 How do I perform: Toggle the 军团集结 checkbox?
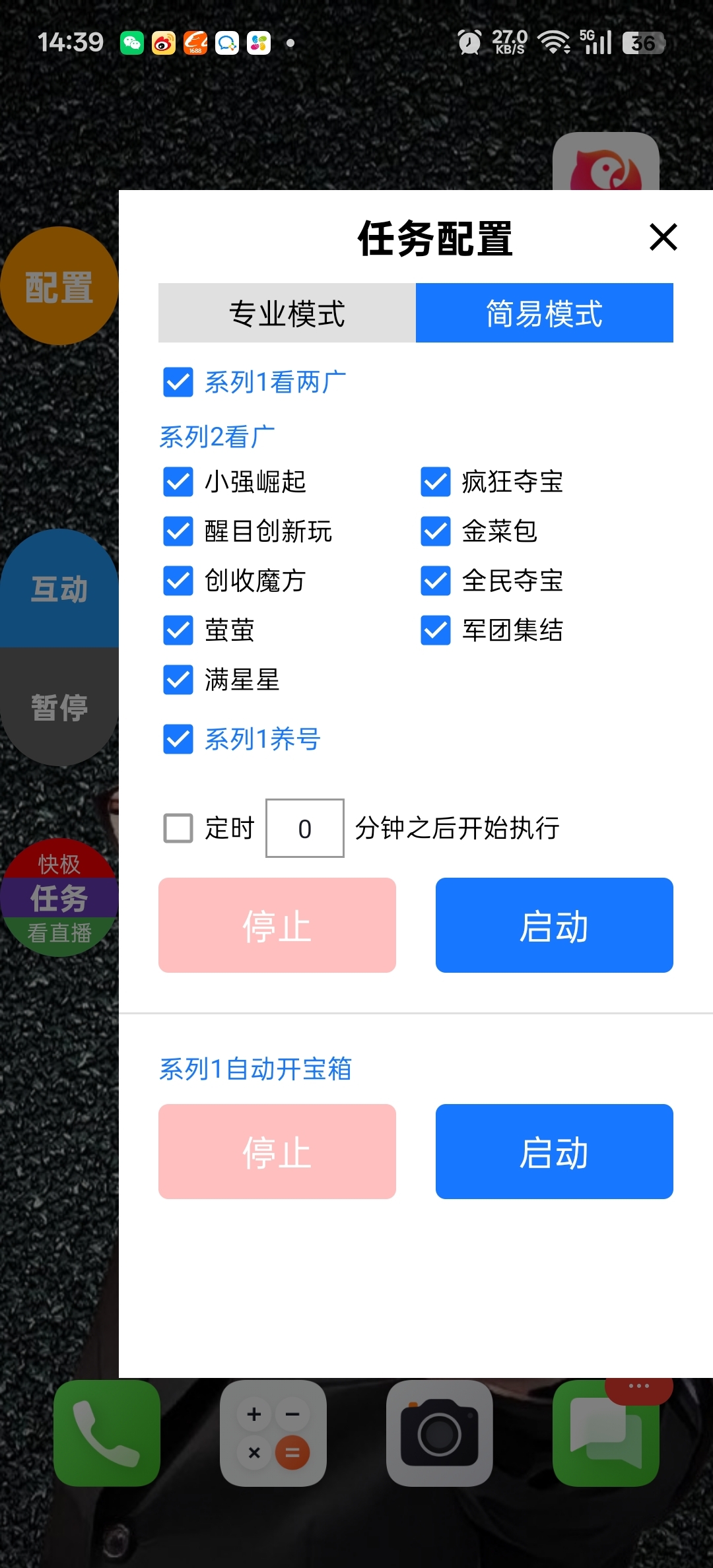[436, 630]
